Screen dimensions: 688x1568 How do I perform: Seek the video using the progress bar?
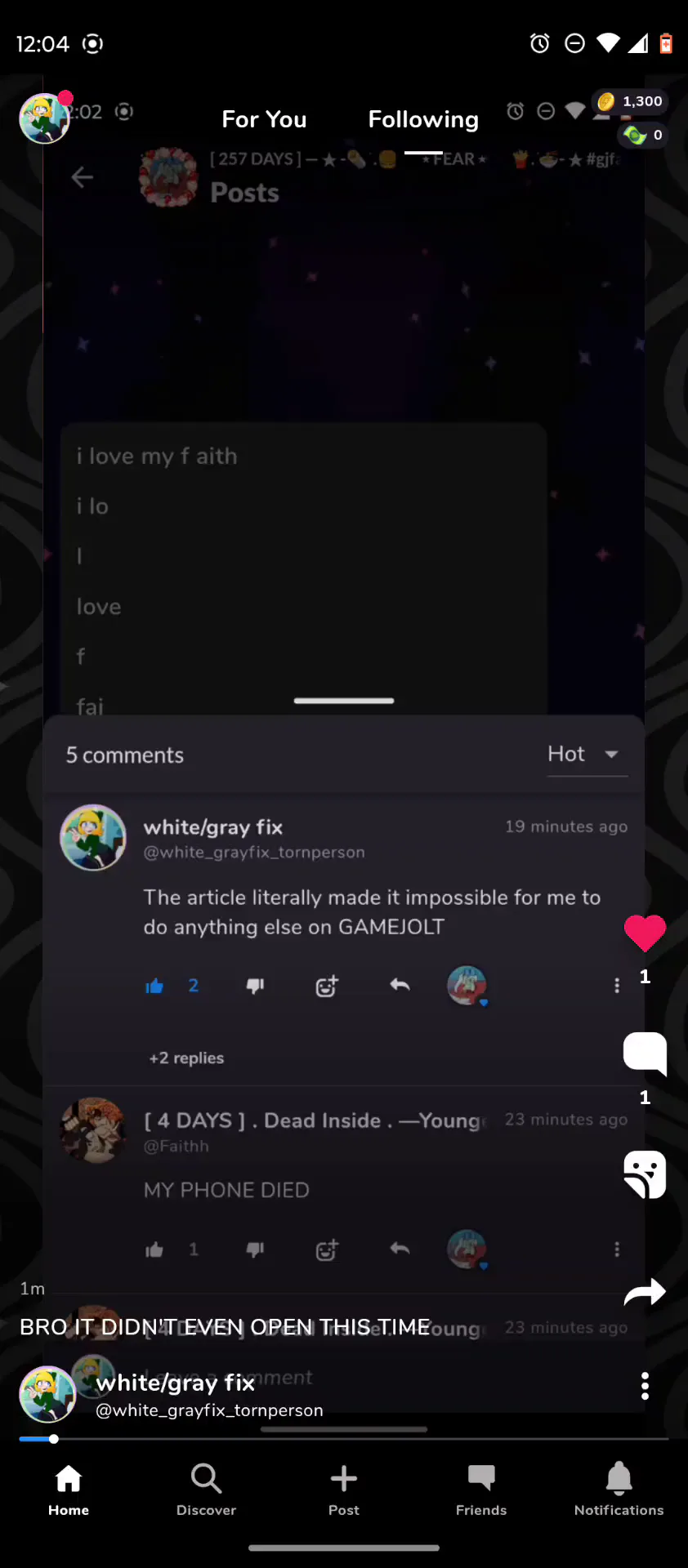coord(344,1439)
